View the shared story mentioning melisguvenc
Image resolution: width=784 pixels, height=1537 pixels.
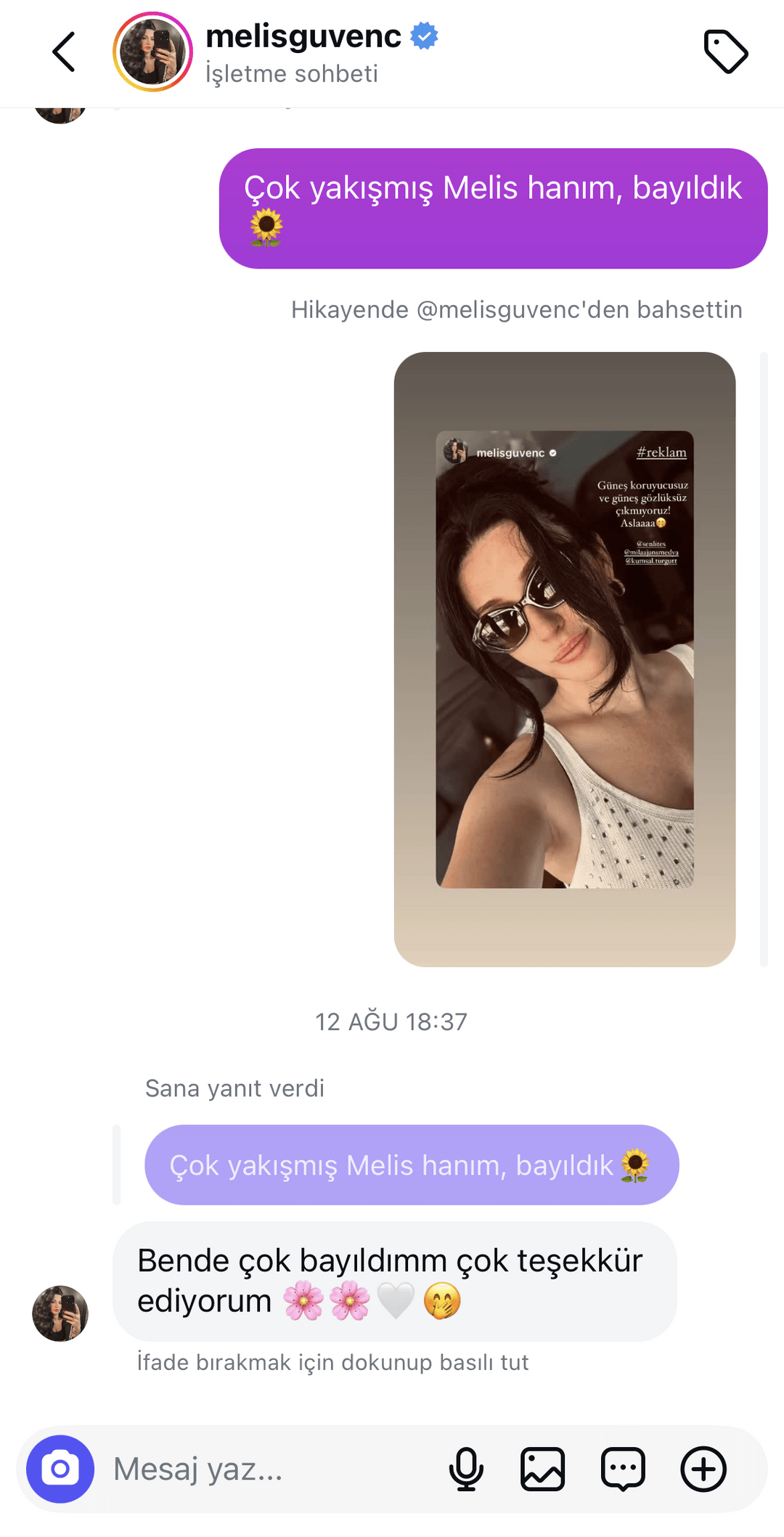click(x=564, y=659)
